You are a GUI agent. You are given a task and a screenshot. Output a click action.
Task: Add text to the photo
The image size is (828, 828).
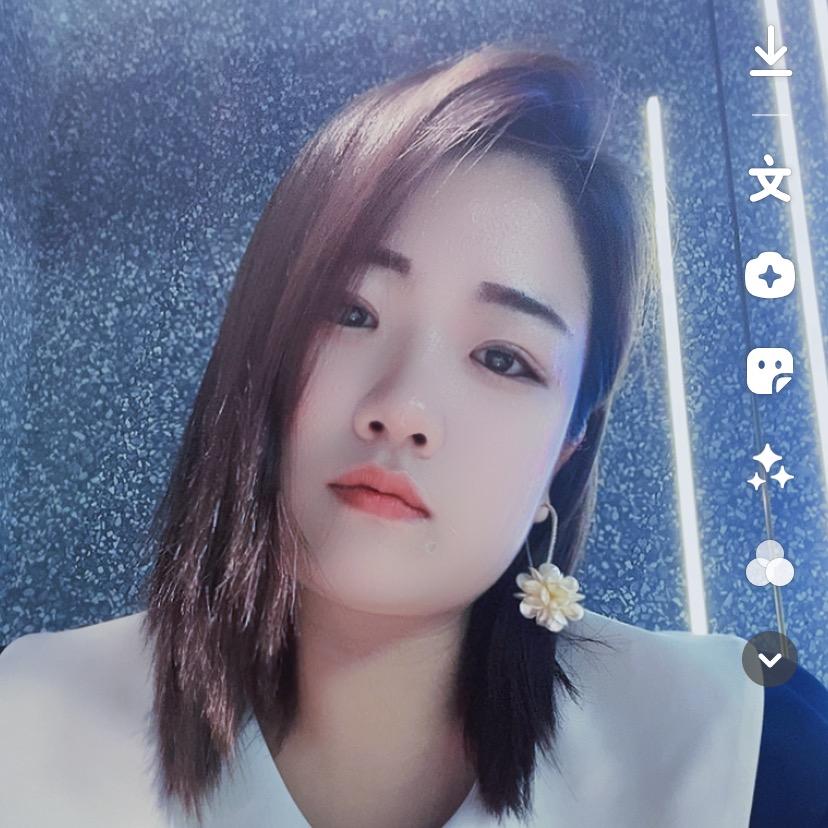[x=770, y=180]
